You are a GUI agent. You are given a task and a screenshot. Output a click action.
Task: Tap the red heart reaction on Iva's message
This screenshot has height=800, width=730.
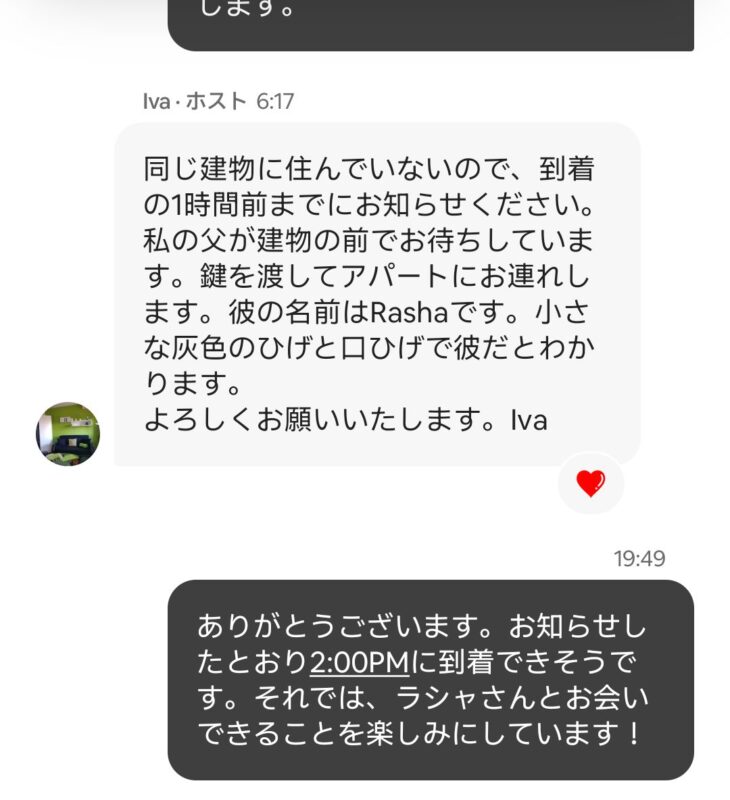click(x=591, y=484)
